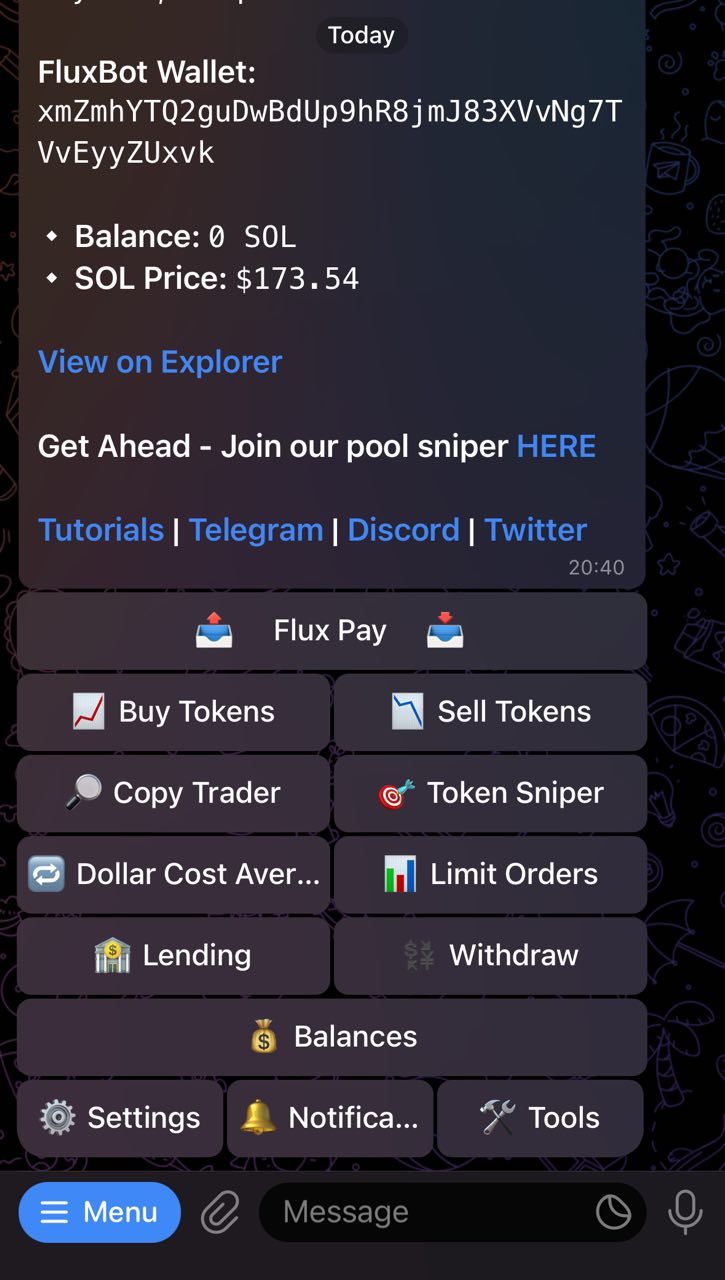Screen dimensions: 725x1280
Task: Select the bank icon on Lending
Action: pyautogui.click(x=112, y=955)
